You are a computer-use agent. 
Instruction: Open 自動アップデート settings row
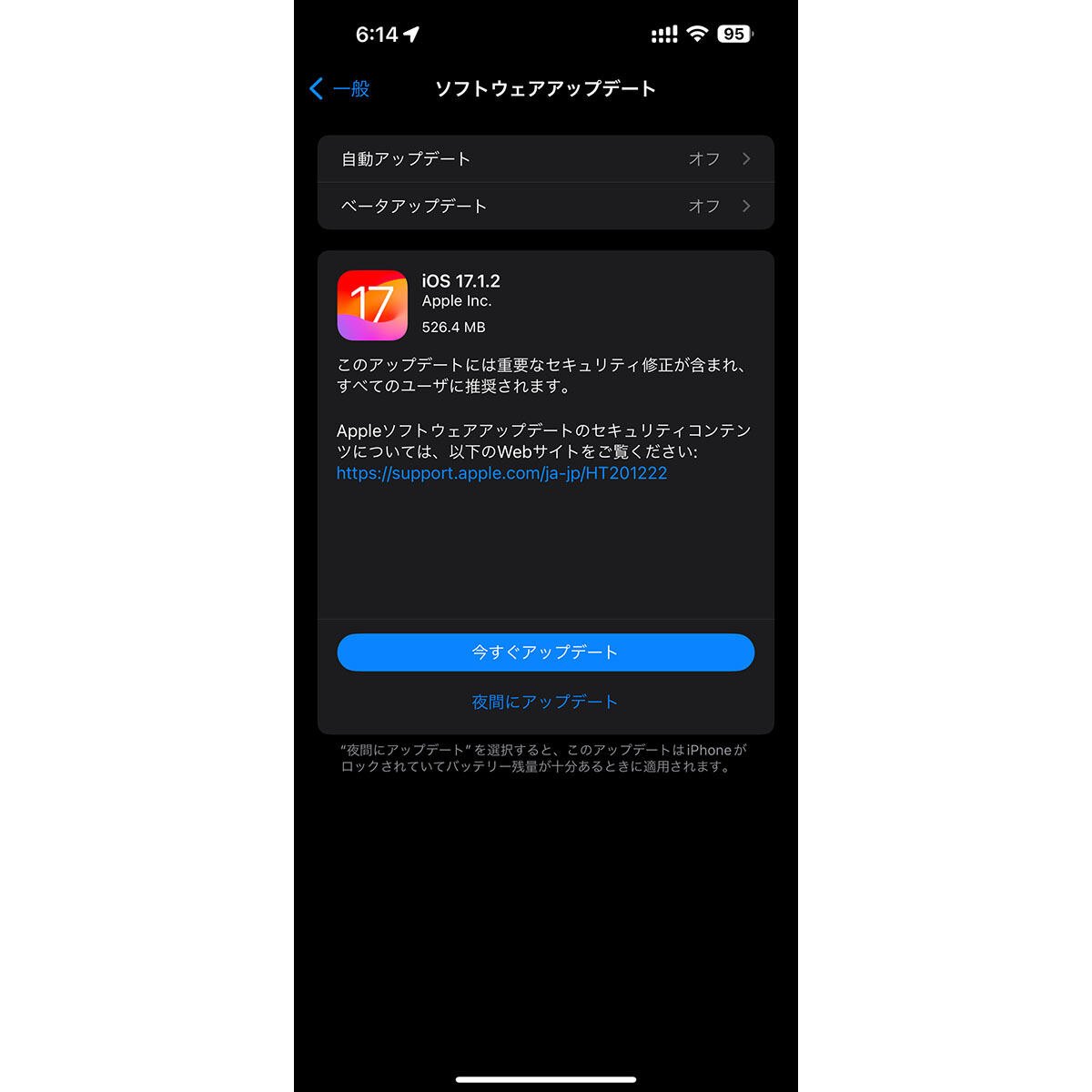tap(545, 159)
